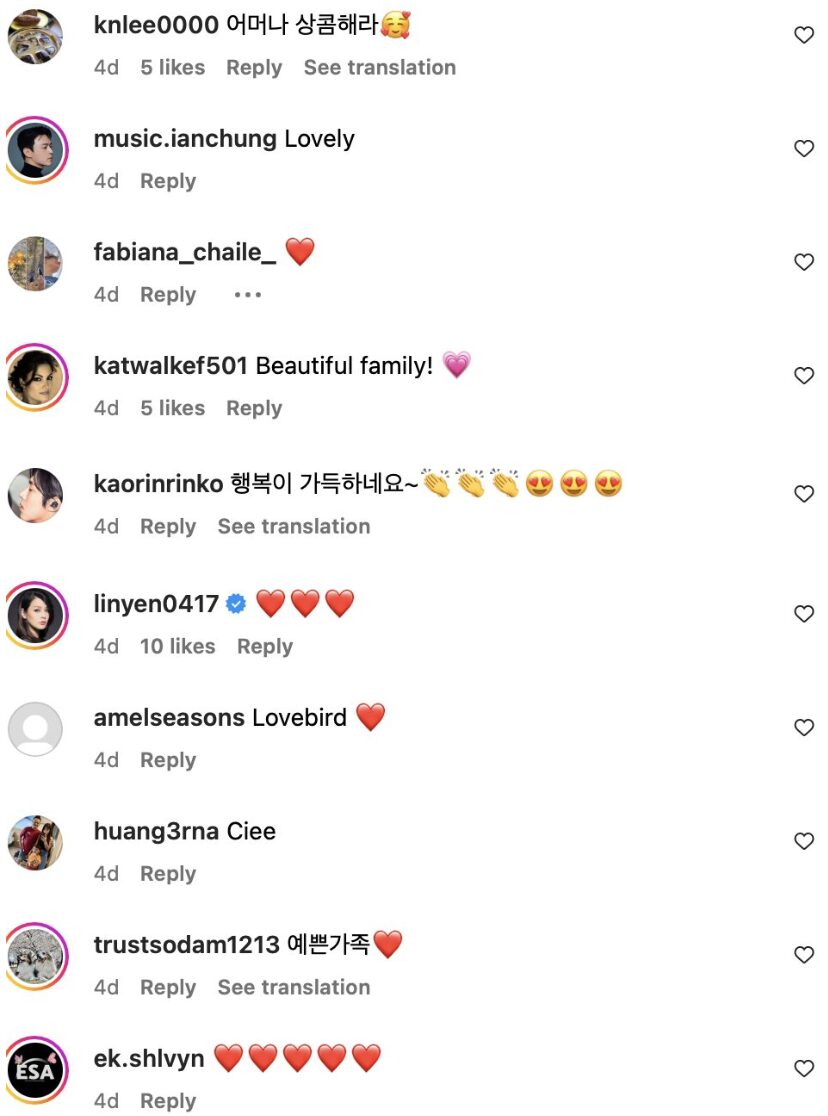The width and height of the screenshot is (828, 1116).
Task: Reply to music.ianchung's Lovely comment
Action: coord(167,181)
